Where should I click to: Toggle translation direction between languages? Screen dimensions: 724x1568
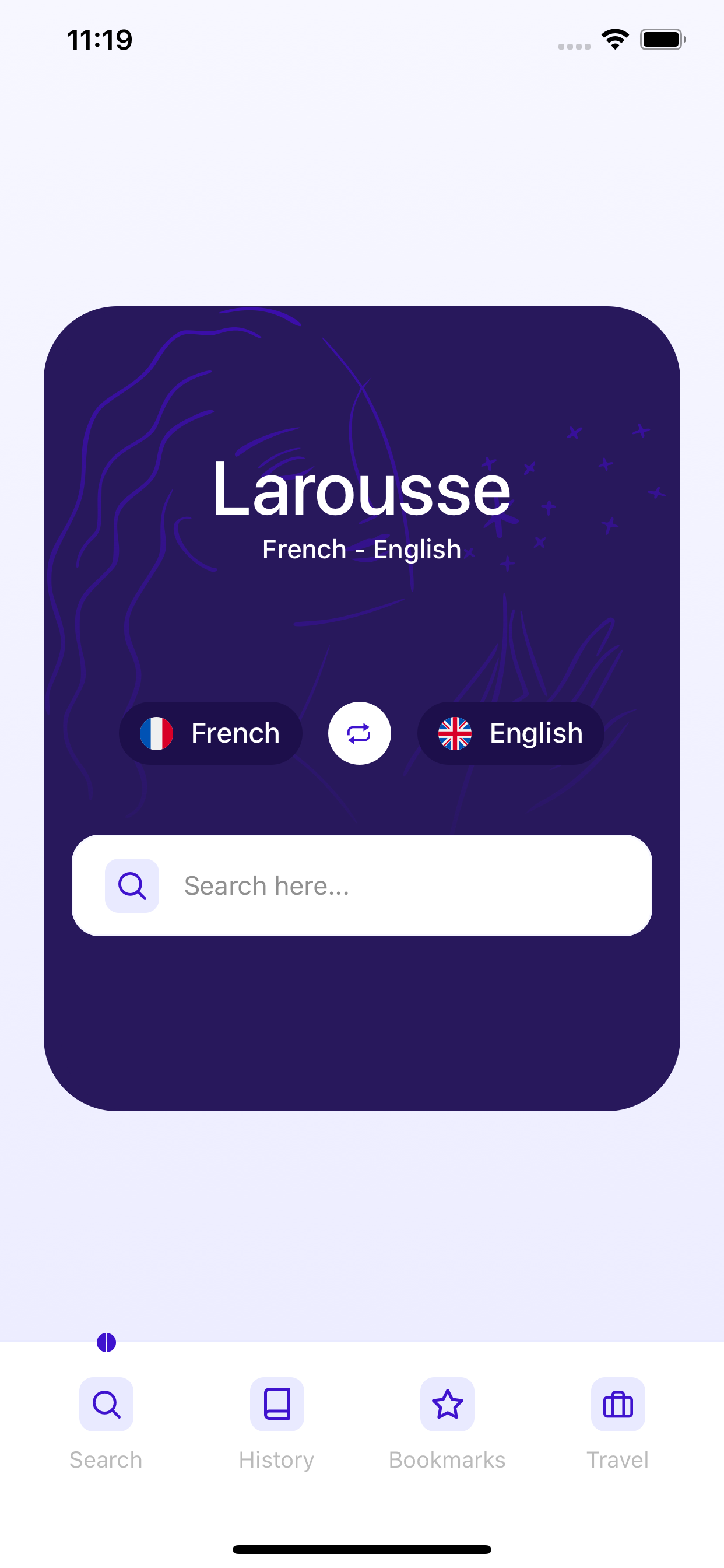click(x=360, y=733)
